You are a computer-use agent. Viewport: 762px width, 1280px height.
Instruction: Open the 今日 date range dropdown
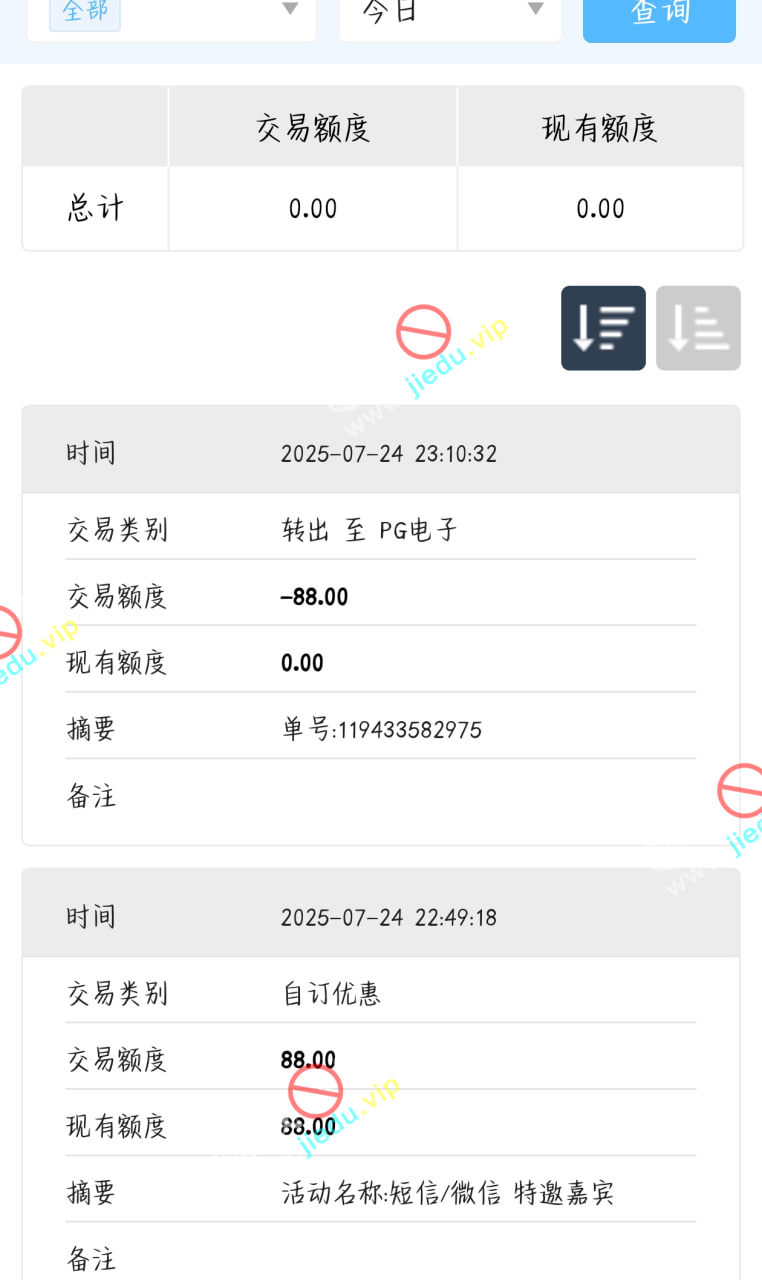tap(450, 14)
